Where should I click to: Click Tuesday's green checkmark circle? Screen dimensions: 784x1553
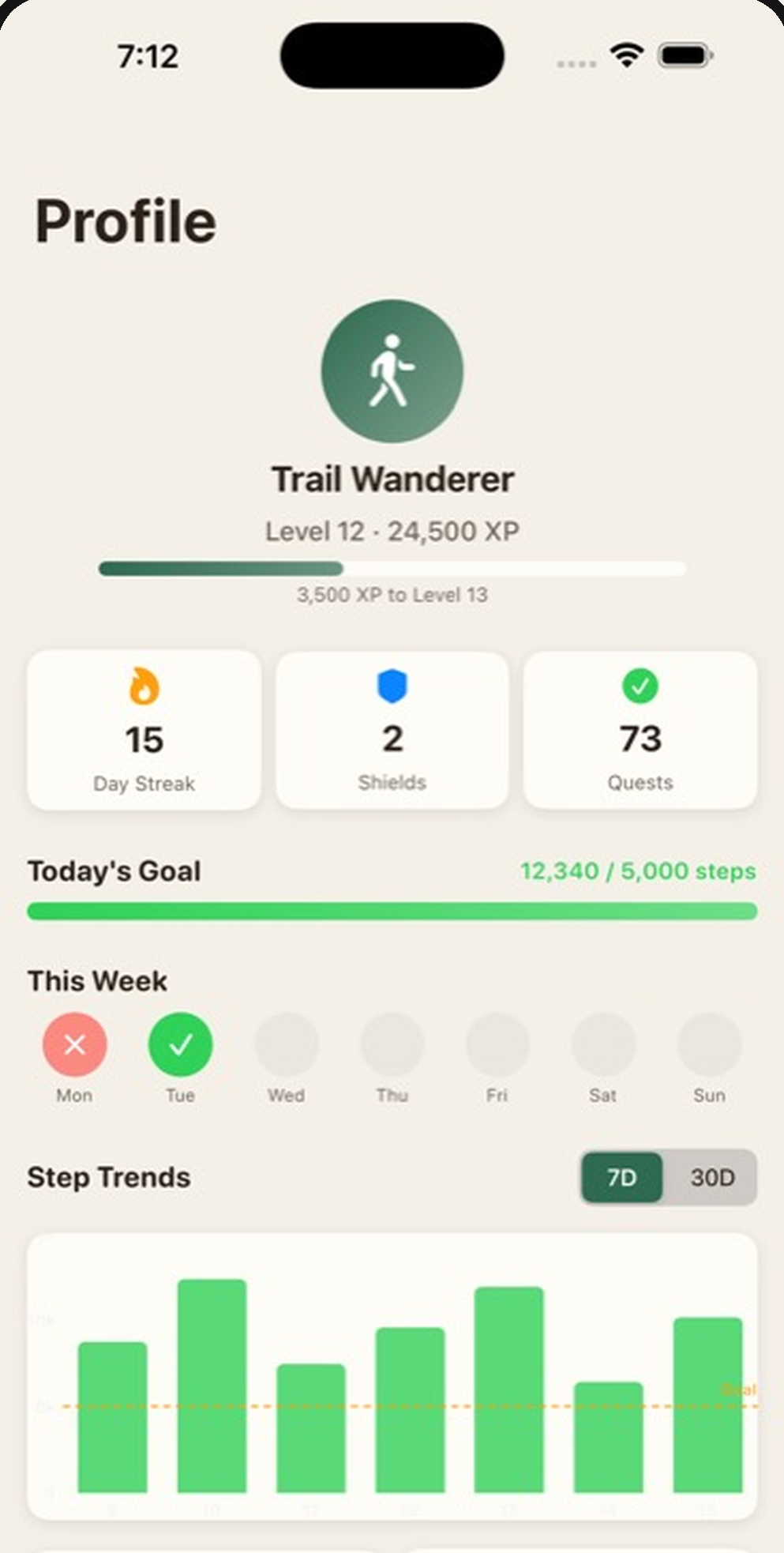[179, 1044]
